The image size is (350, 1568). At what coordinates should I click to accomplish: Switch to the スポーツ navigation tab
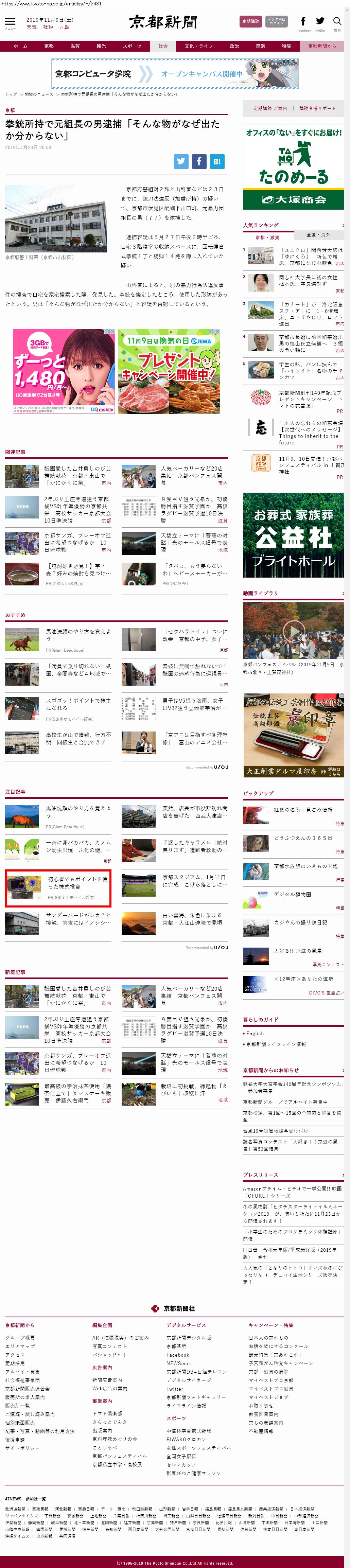[x=132, y=46]
